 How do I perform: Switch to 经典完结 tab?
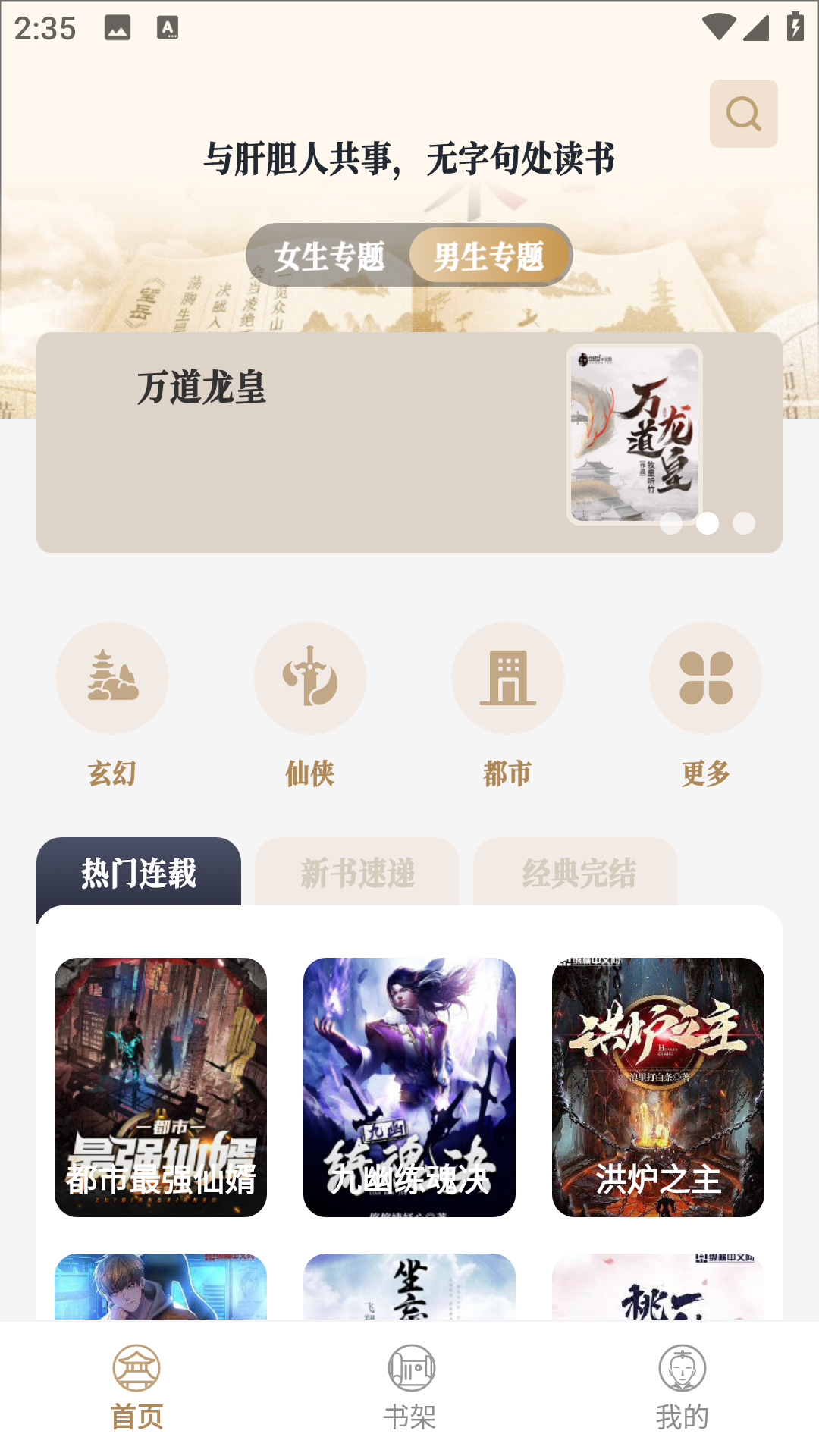576,872
